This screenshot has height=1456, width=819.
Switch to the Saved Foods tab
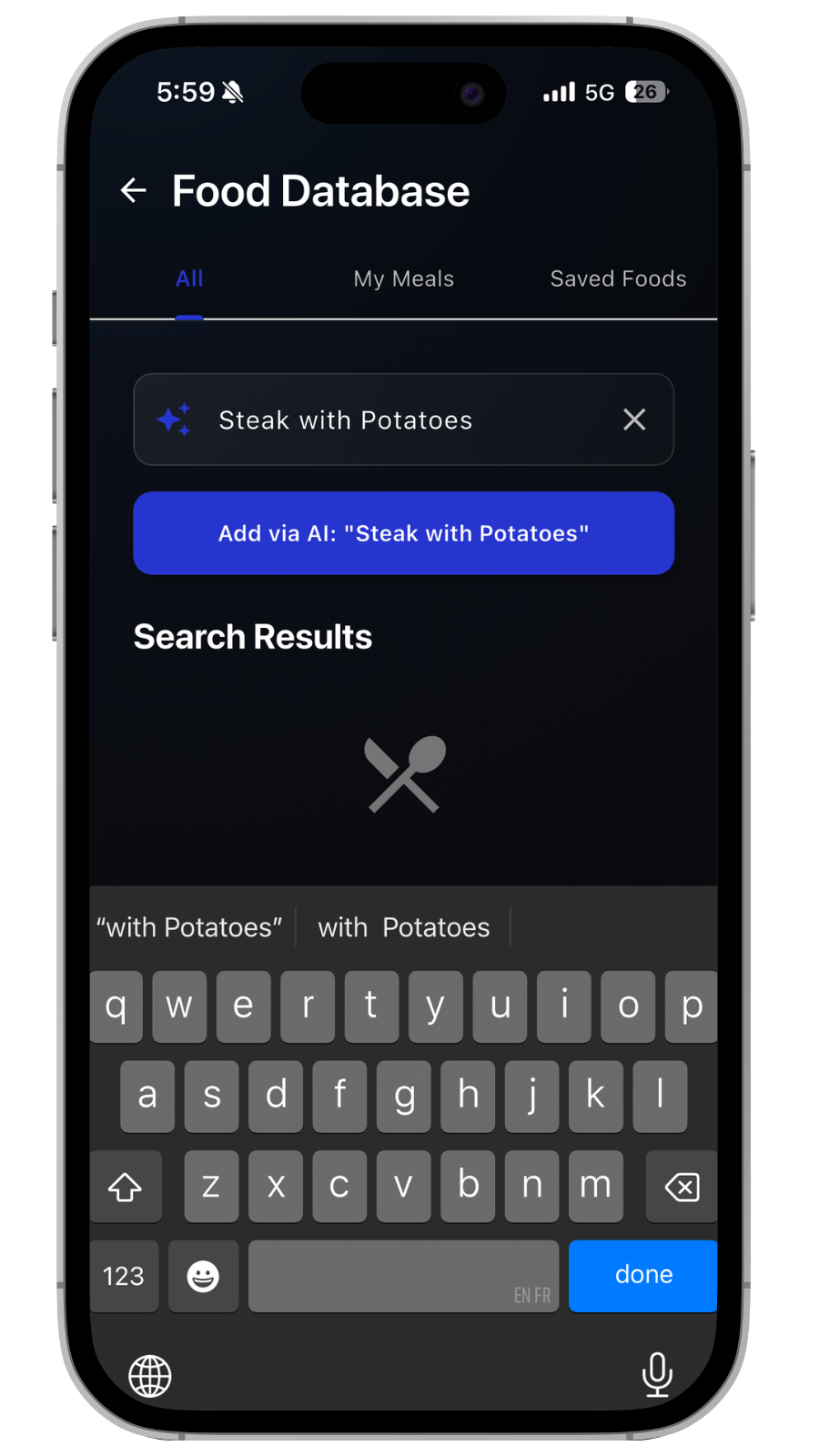618,278
